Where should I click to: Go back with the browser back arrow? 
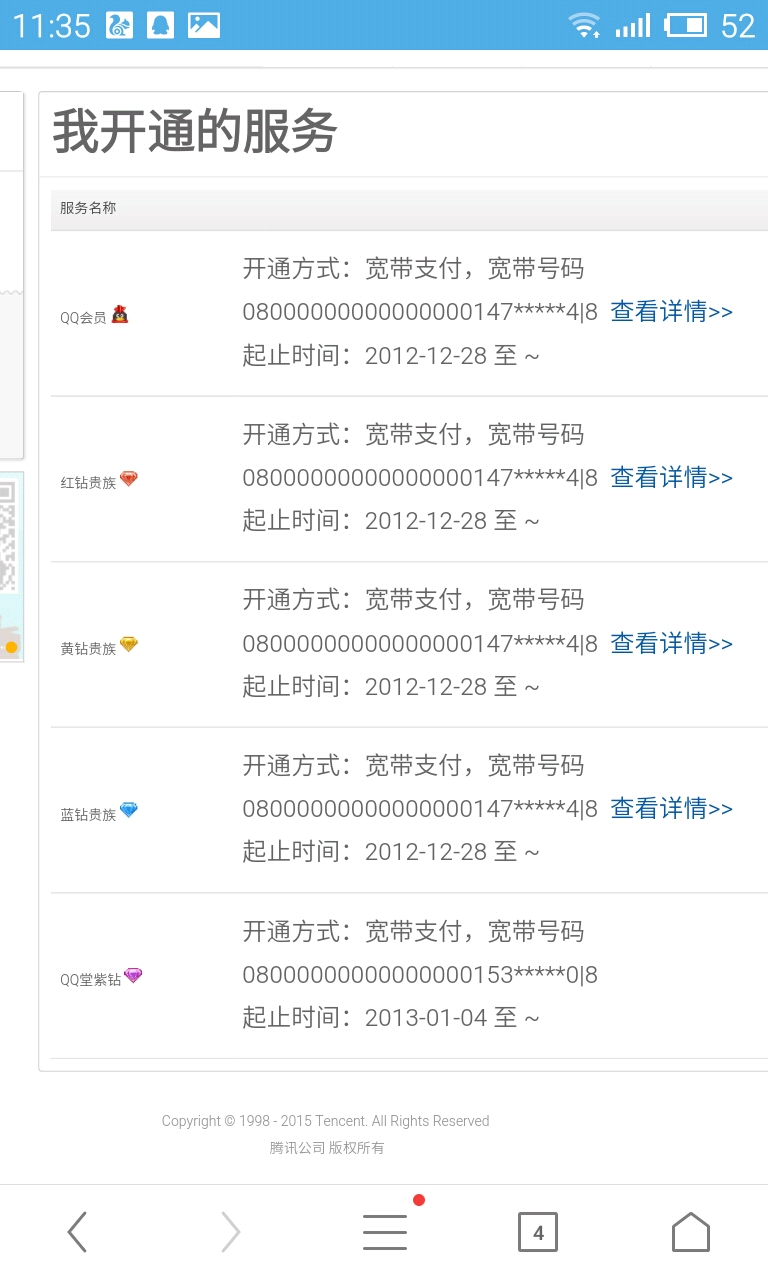(x=77, y=1232)
